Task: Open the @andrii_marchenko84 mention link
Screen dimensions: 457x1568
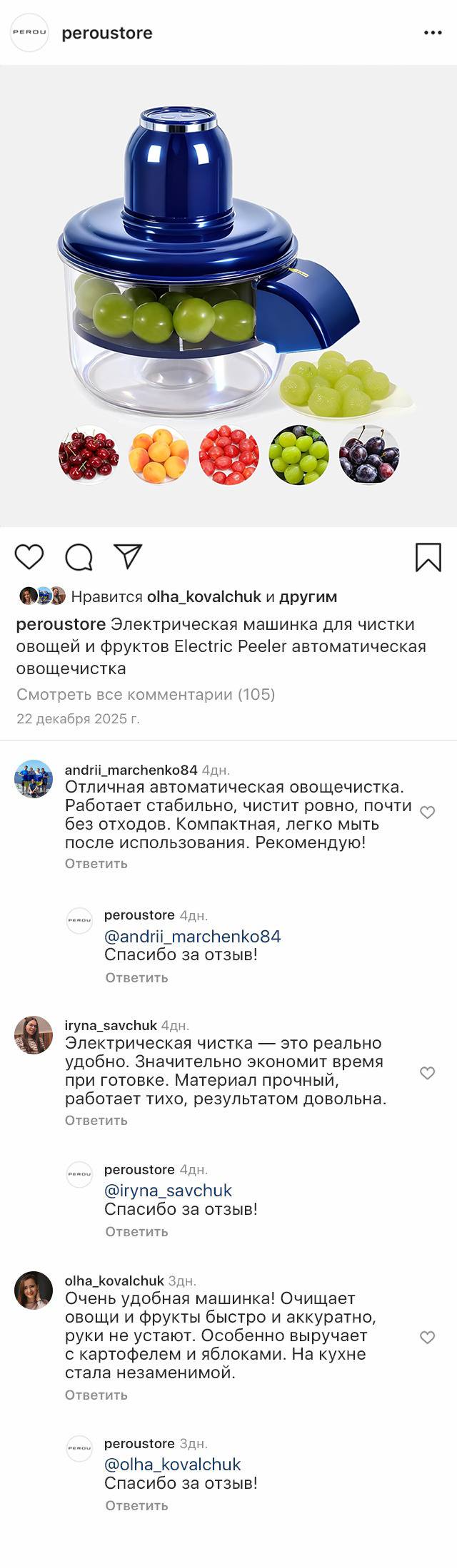Action: [192, 936]
